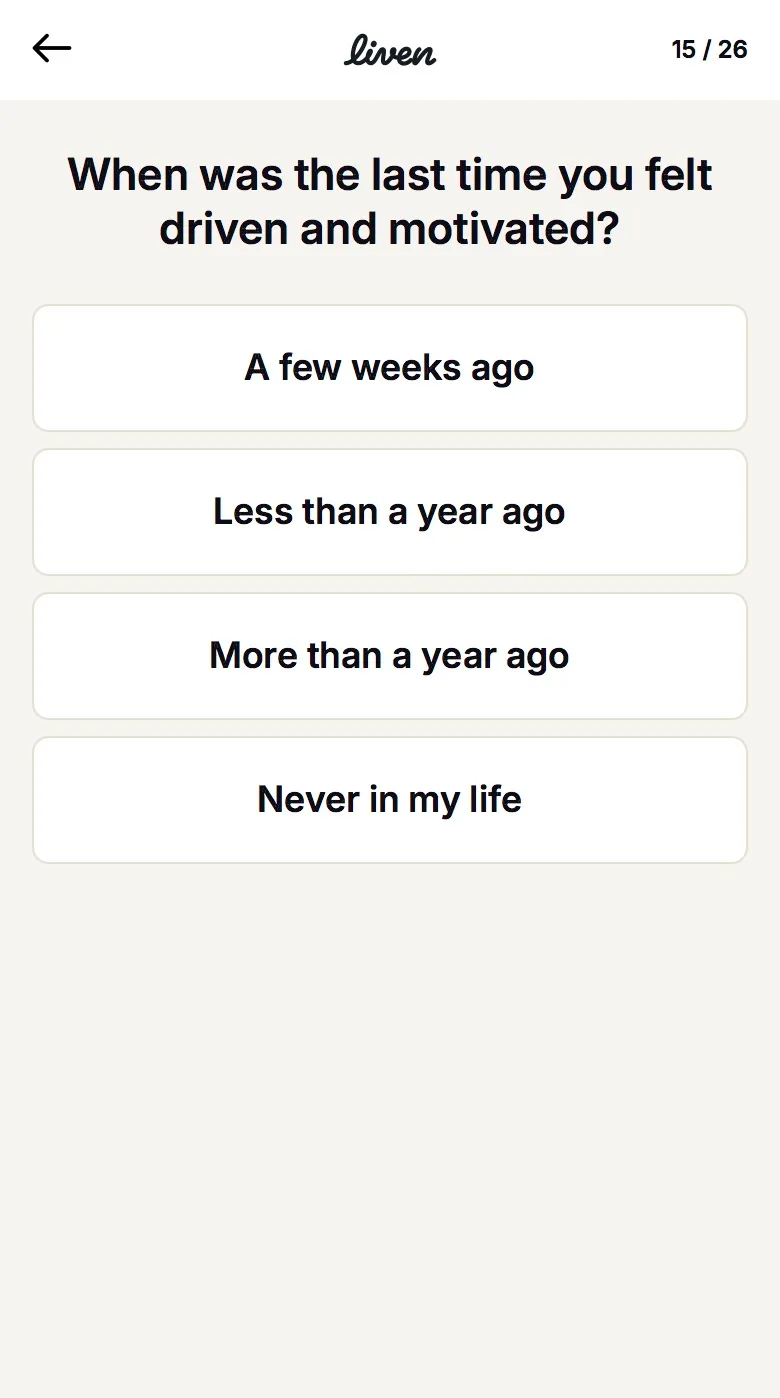Pick 'More than a year ago' option
780x1398 pixels.
click(390, 656)
